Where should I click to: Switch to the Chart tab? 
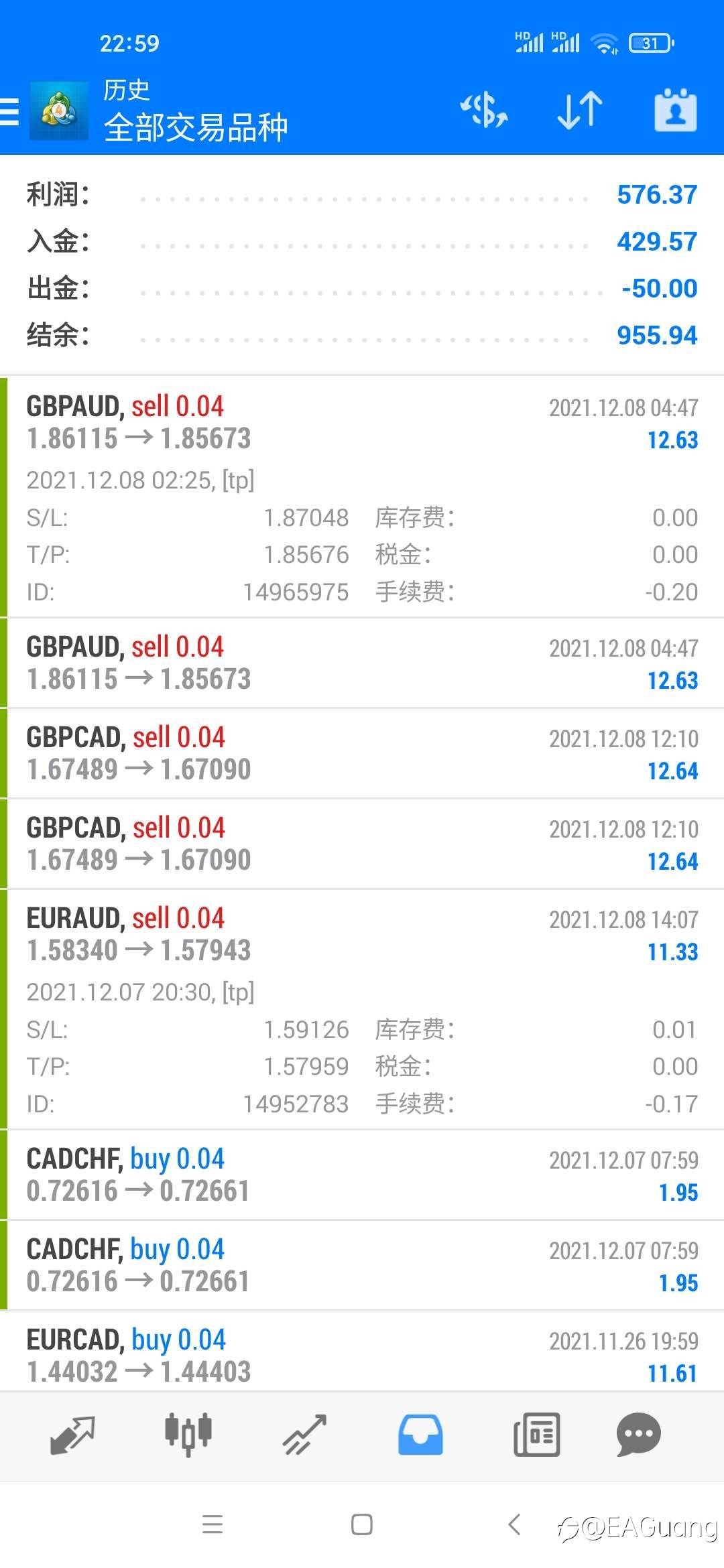click(188, 1435)
